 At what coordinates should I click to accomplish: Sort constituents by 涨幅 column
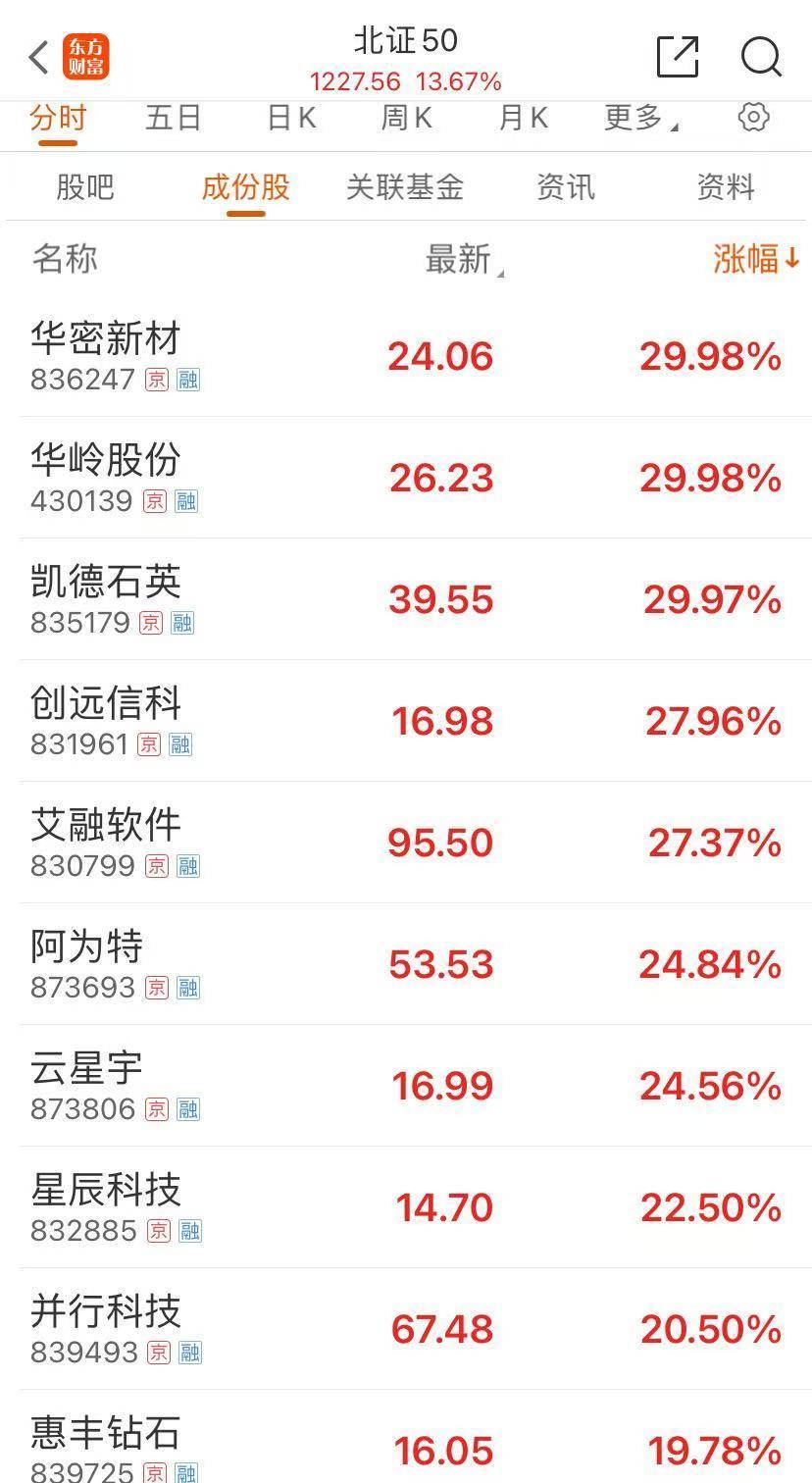tap(756, 259)
